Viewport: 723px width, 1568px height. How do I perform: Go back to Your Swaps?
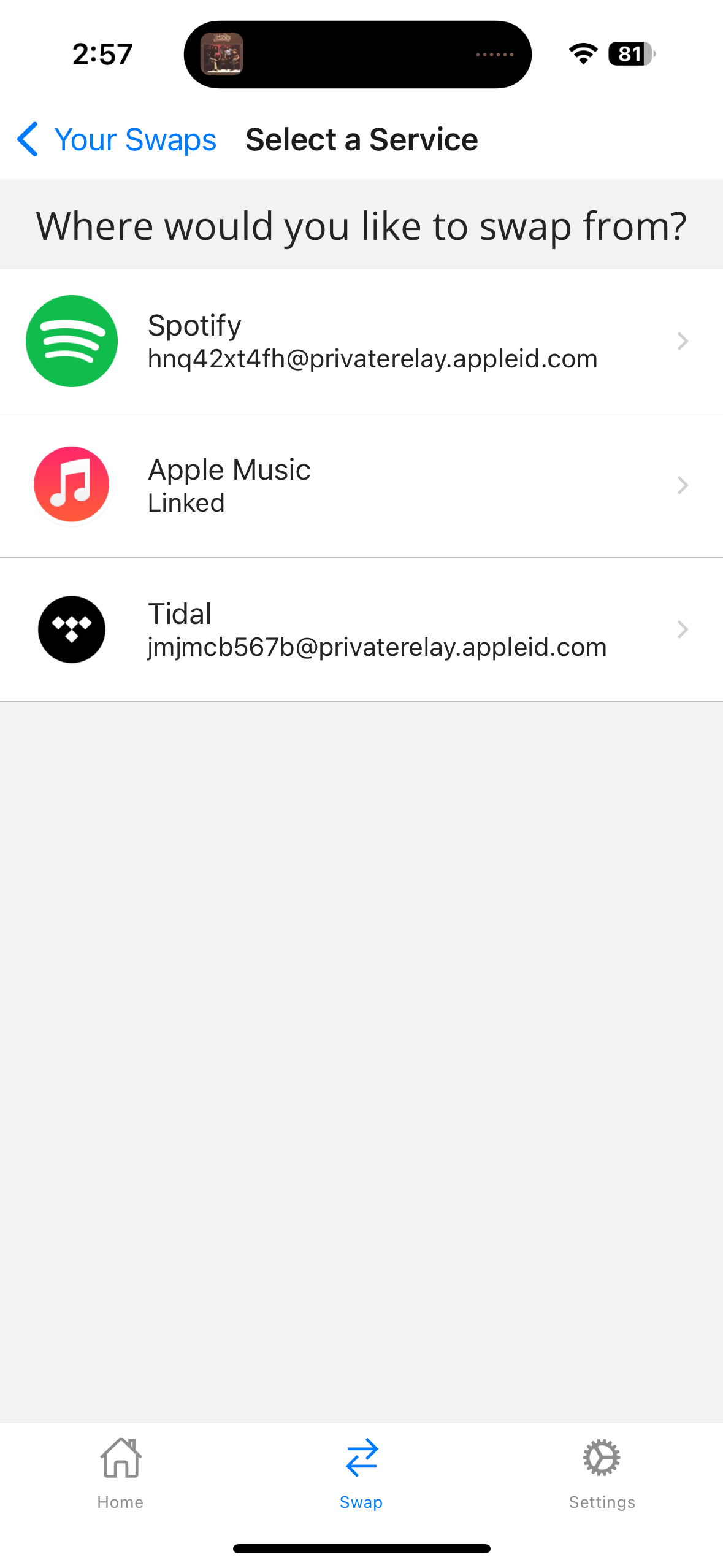(x=117, y=140)
